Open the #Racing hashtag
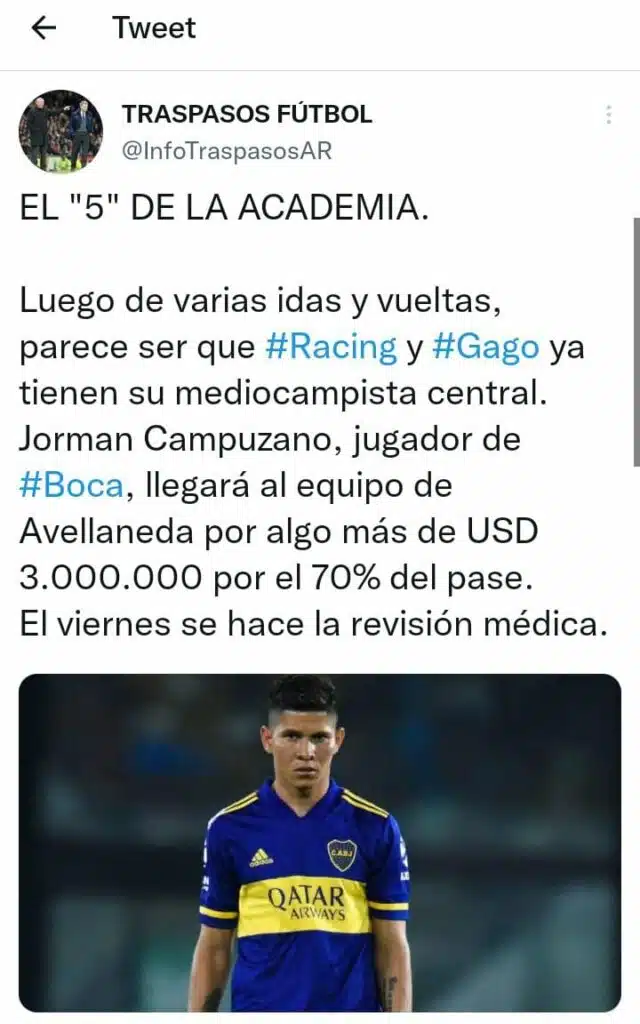The image size is (640, 1024). tap(331, 347)
